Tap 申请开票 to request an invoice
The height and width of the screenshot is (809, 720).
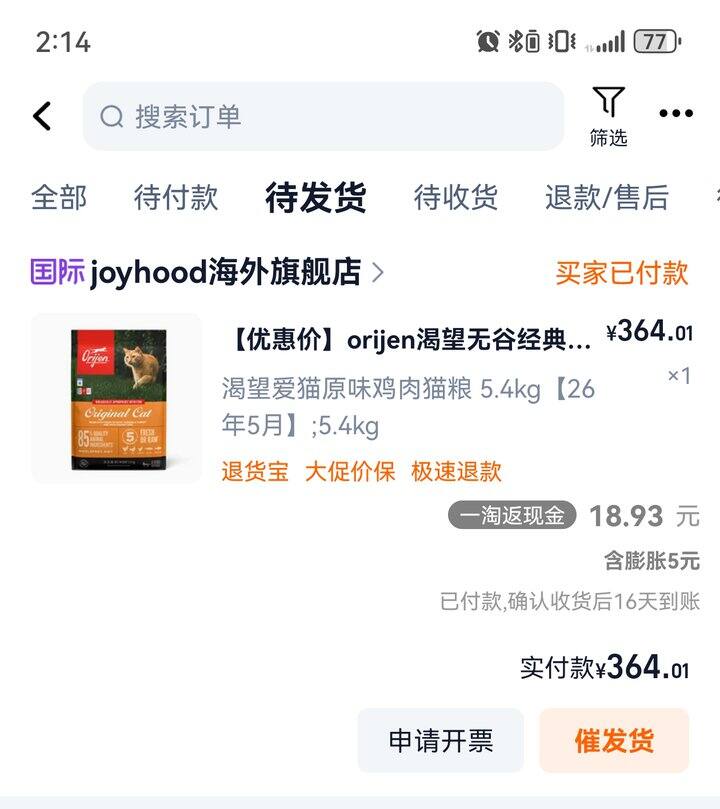point(440,740)
